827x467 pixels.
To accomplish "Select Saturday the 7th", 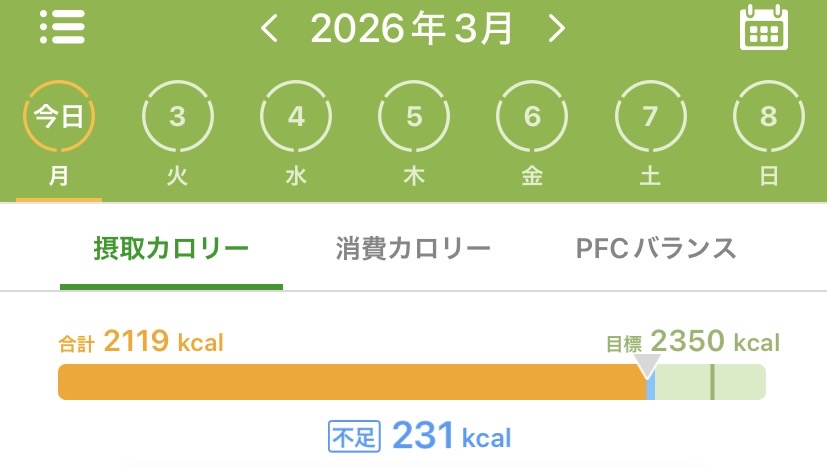I will point(650,118).
